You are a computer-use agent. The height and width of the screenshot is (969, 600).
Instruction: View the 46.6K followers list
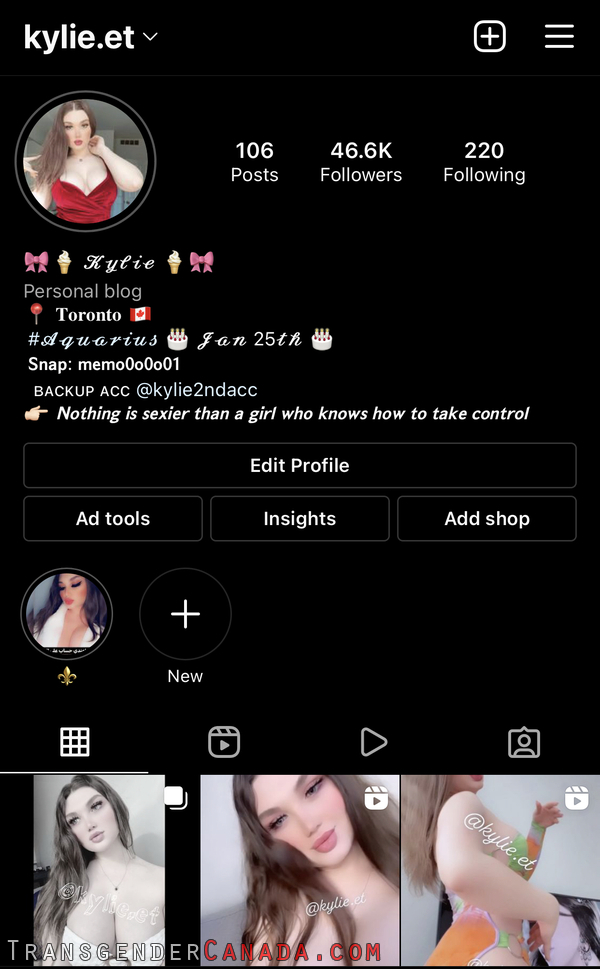pyautogui.click(x=361, y=162)
